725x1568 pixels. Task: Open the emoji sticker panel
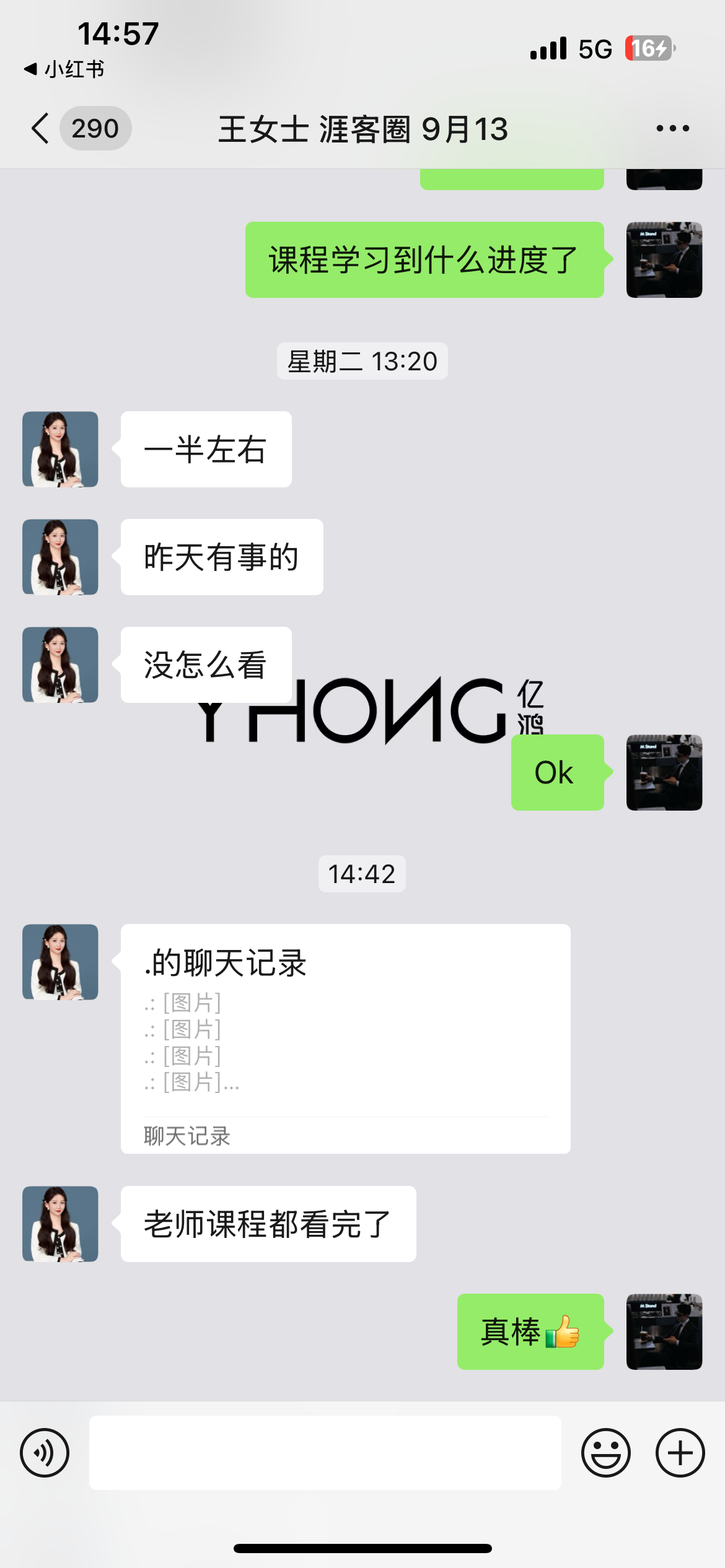[x=605, y=1453]
